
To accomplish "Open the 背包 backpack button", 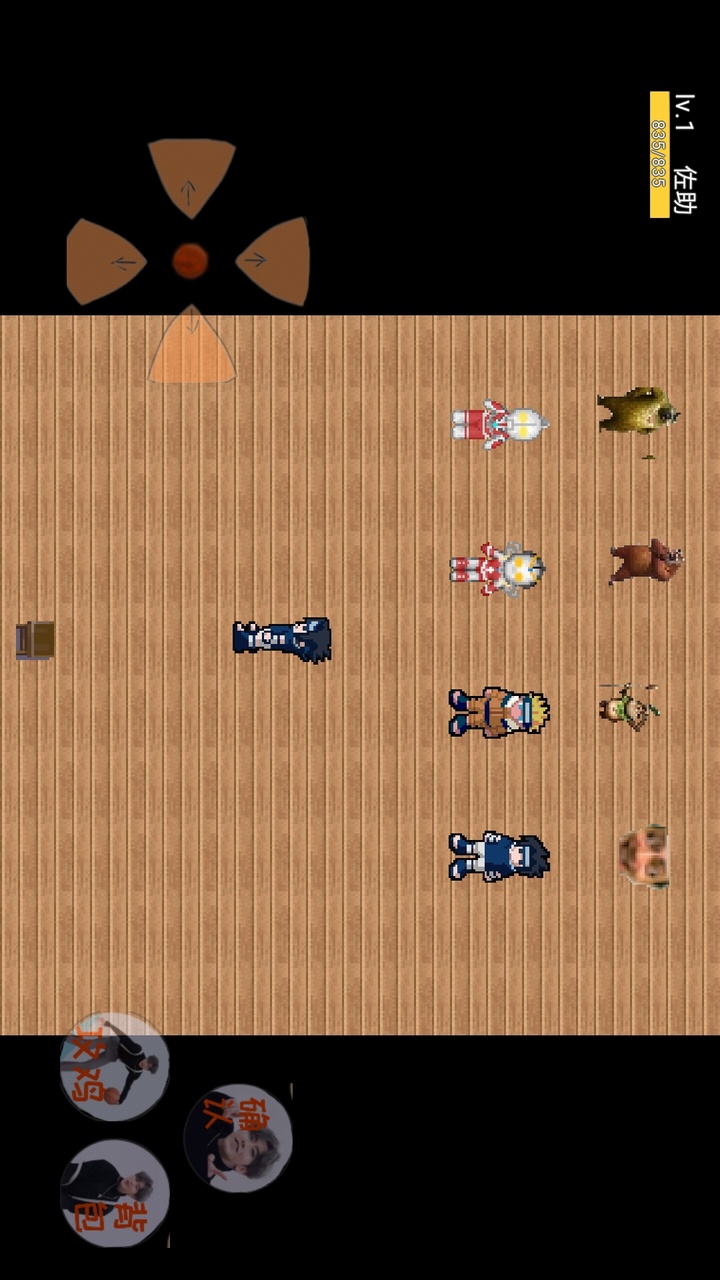I will click(114, 1192).
